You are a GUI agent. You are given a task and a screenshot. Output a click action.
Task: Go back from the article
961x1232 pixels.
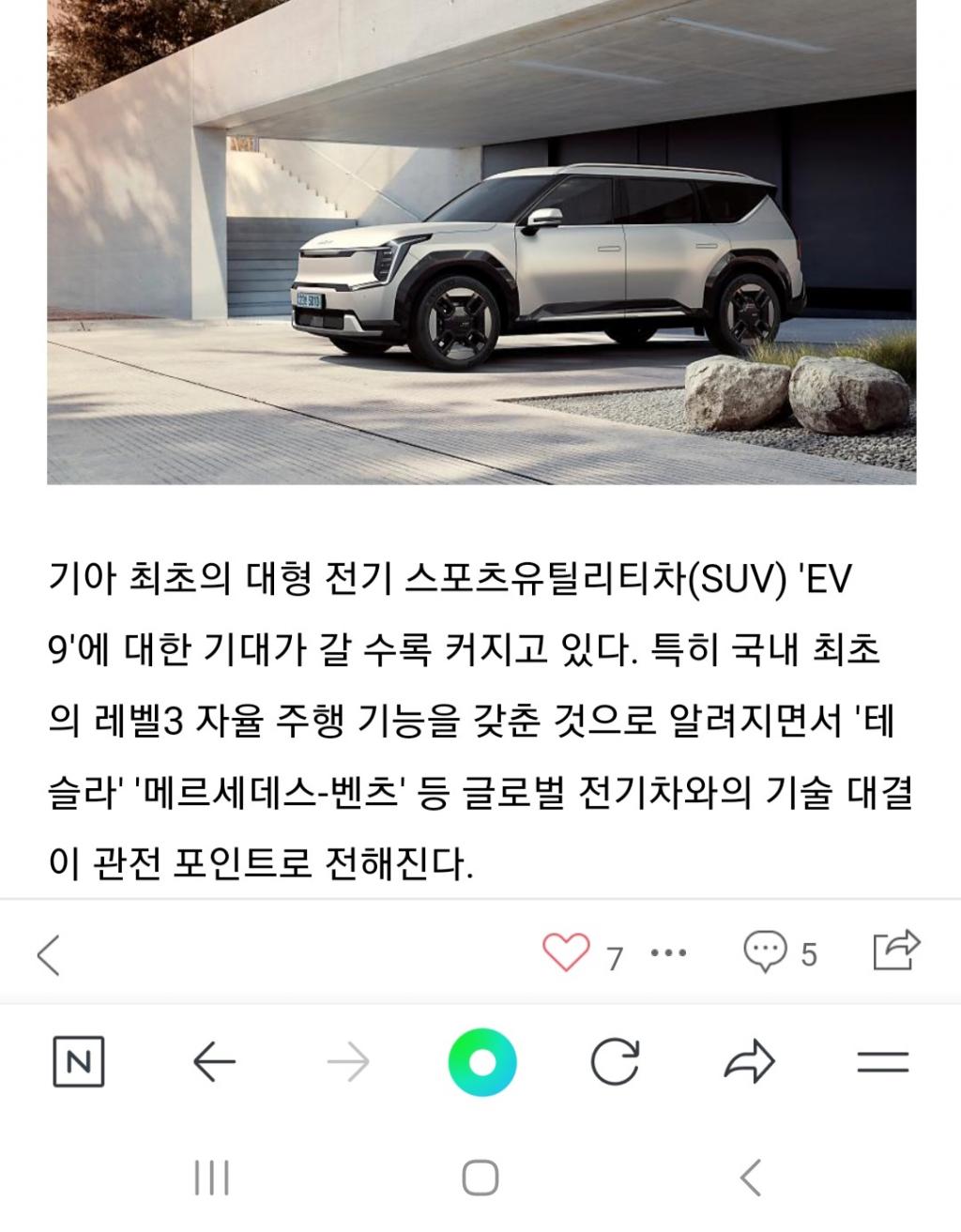(49, 955)
